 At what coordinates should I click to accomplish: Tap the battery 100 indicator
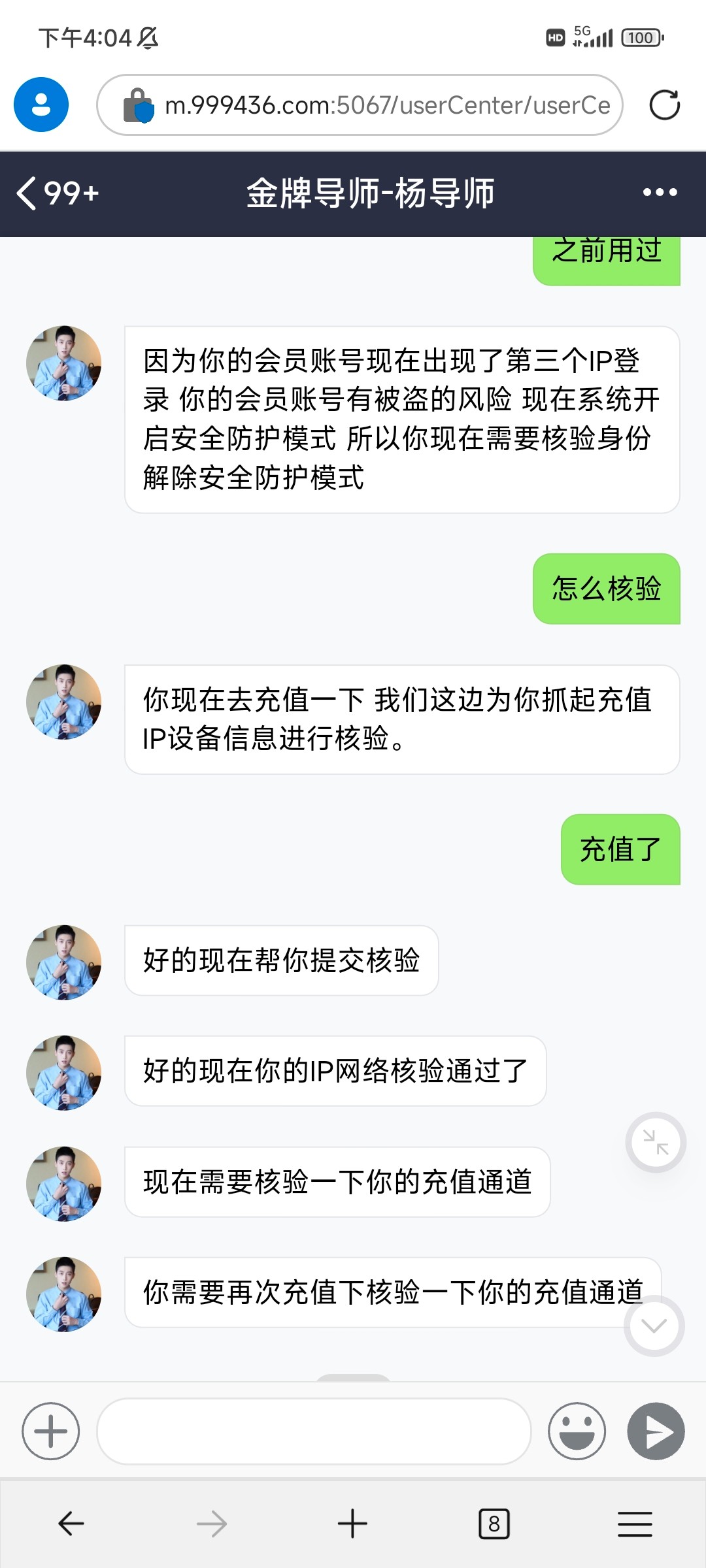click(641, 37)
